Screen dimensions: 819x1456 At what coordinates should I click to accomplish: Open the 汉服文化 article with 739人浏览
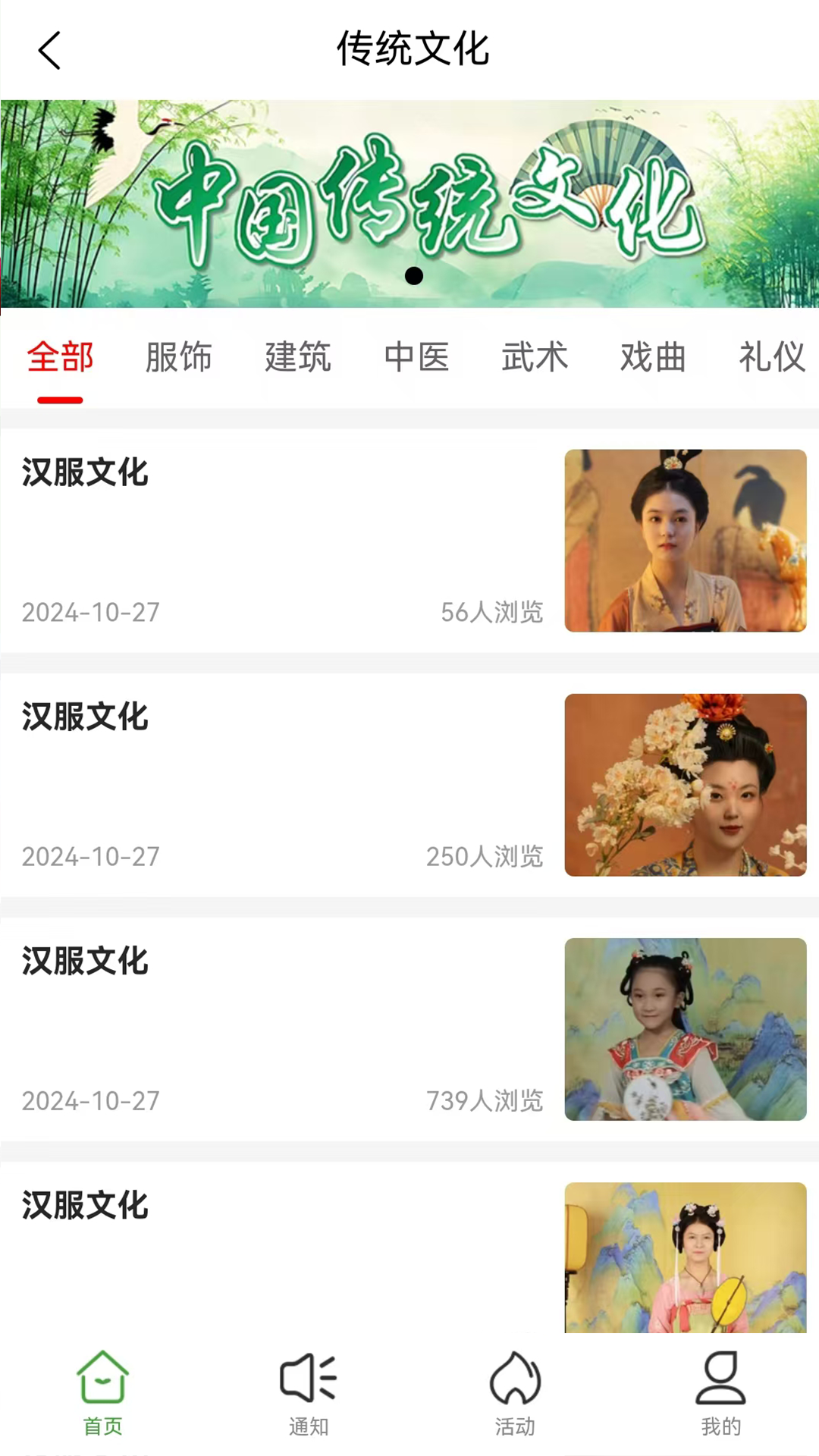(409, 1028)
